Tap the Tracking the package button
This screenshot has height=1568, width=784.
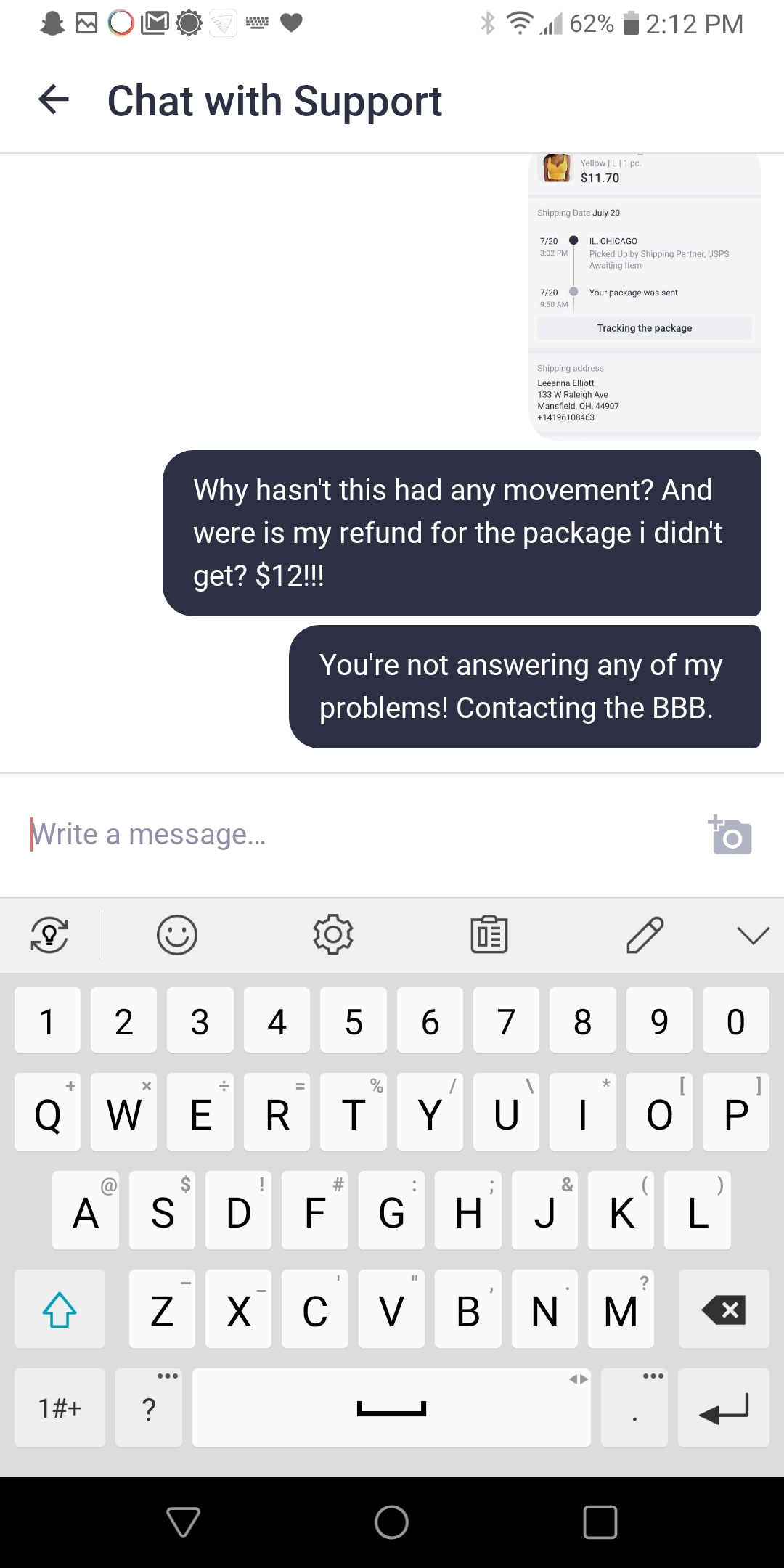[x=644, y=328]
